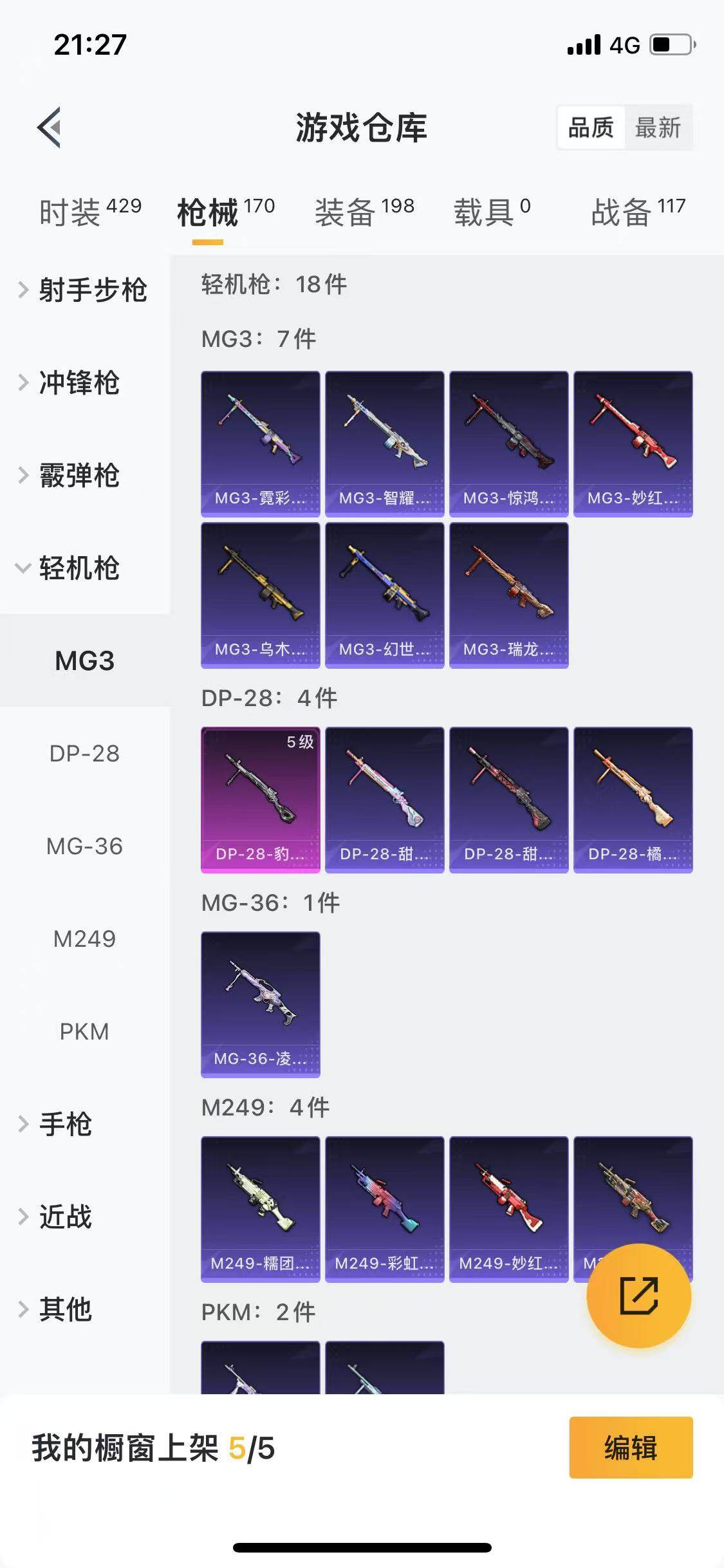Go back from 游戏仓库
This screenshot has height=1568, width=724.
point(50,127)
